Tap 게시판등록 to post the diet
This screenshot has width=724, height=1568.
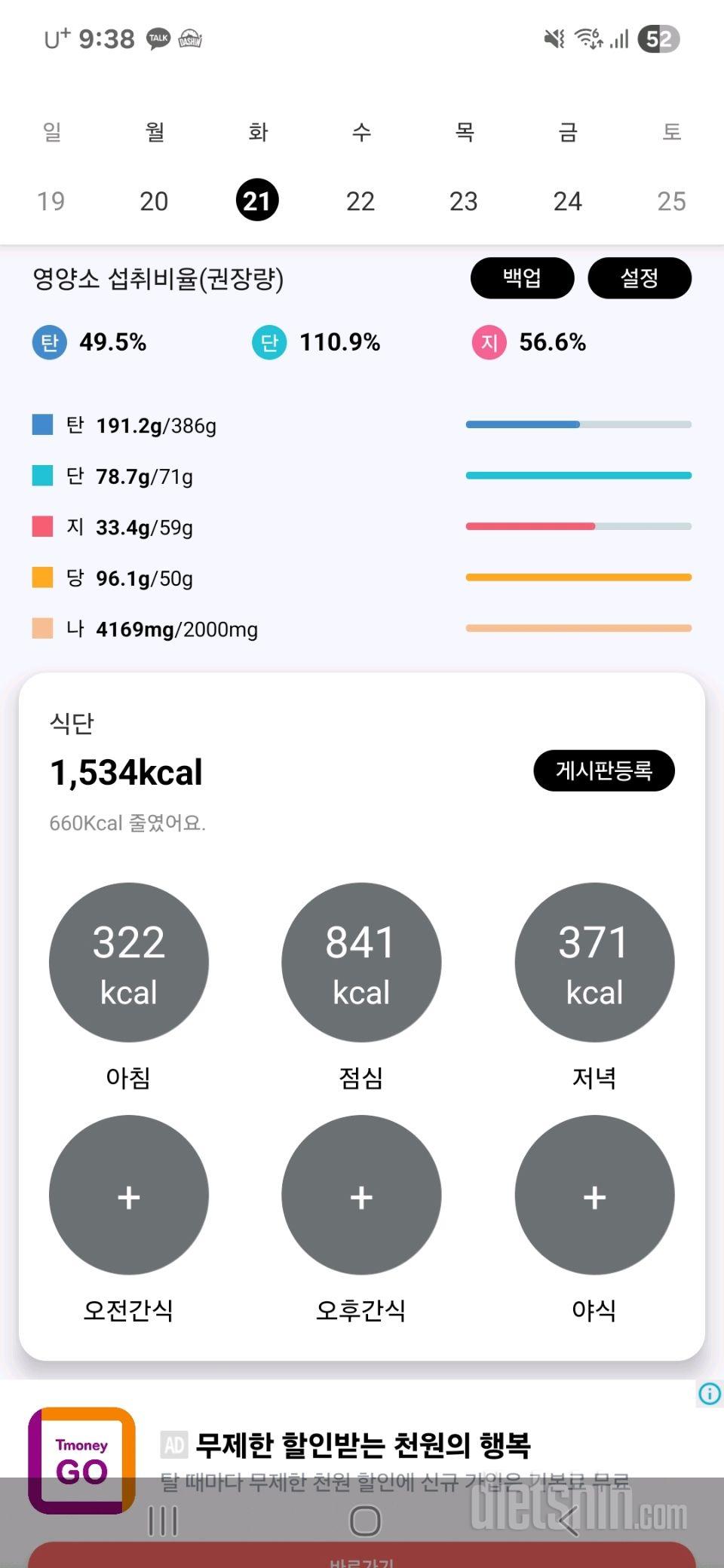pyautogui.click(x=603, y=770)
